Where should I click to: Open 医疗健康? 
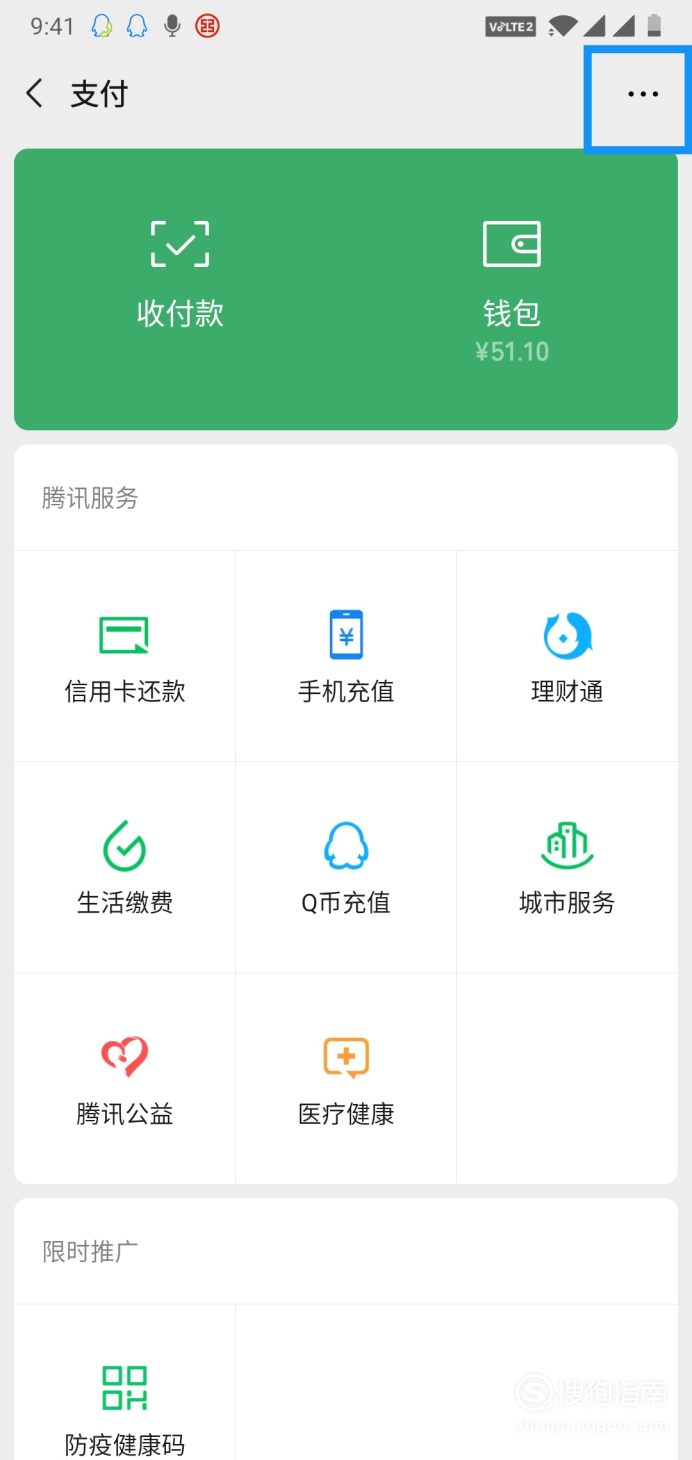[346, 1078]
